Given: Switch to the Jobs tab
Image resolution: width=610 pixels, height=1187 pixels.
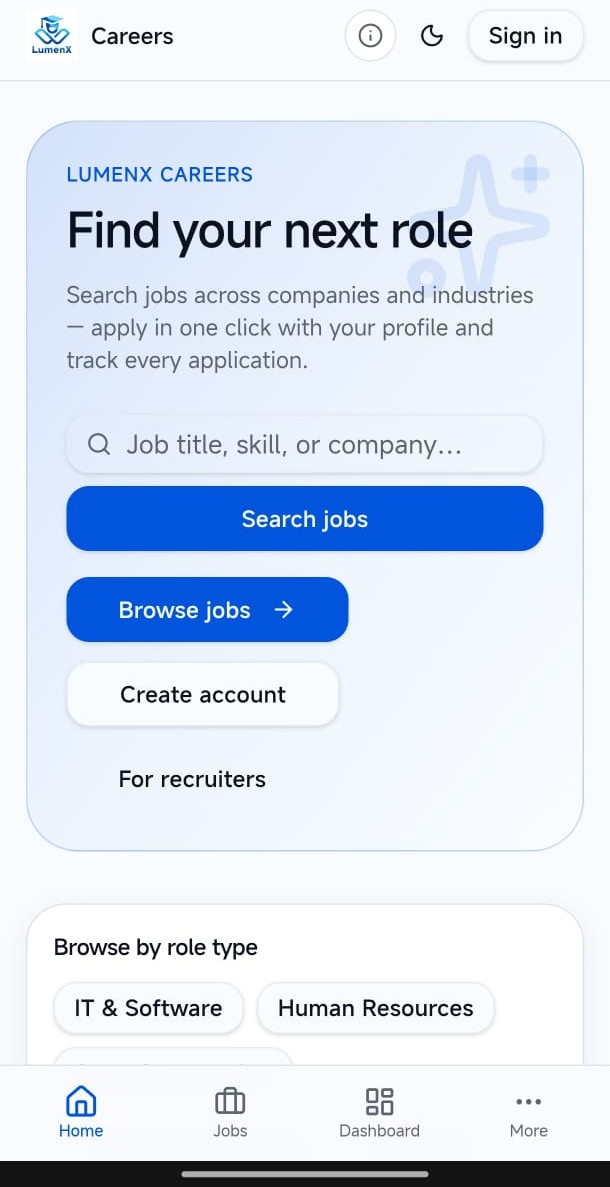Looking at the screenshot, I should pos(230,1113).
